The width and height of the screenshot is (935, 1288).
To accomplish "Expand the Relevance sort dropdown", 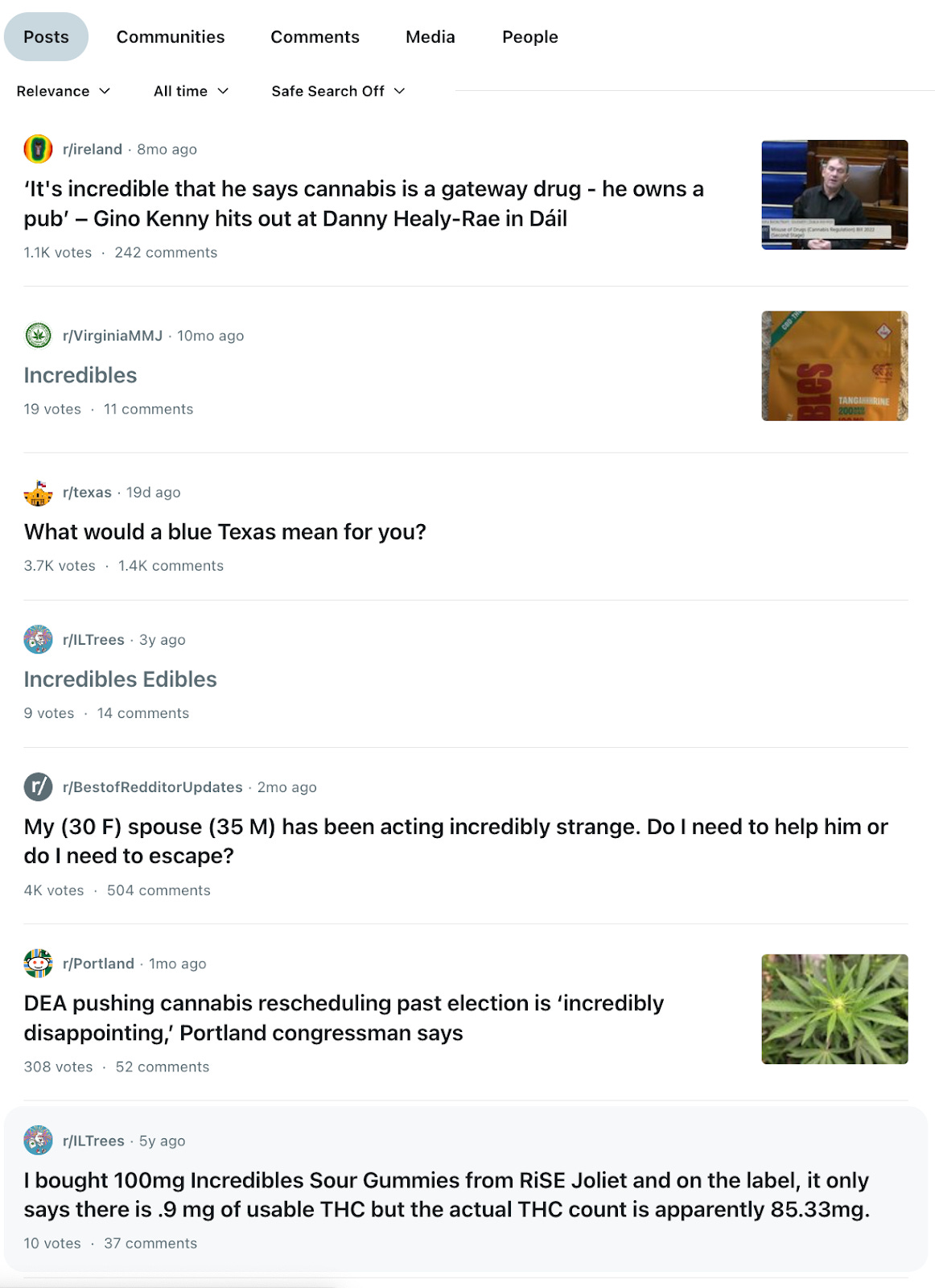I will pyautogui.click(x=63, y=91).
